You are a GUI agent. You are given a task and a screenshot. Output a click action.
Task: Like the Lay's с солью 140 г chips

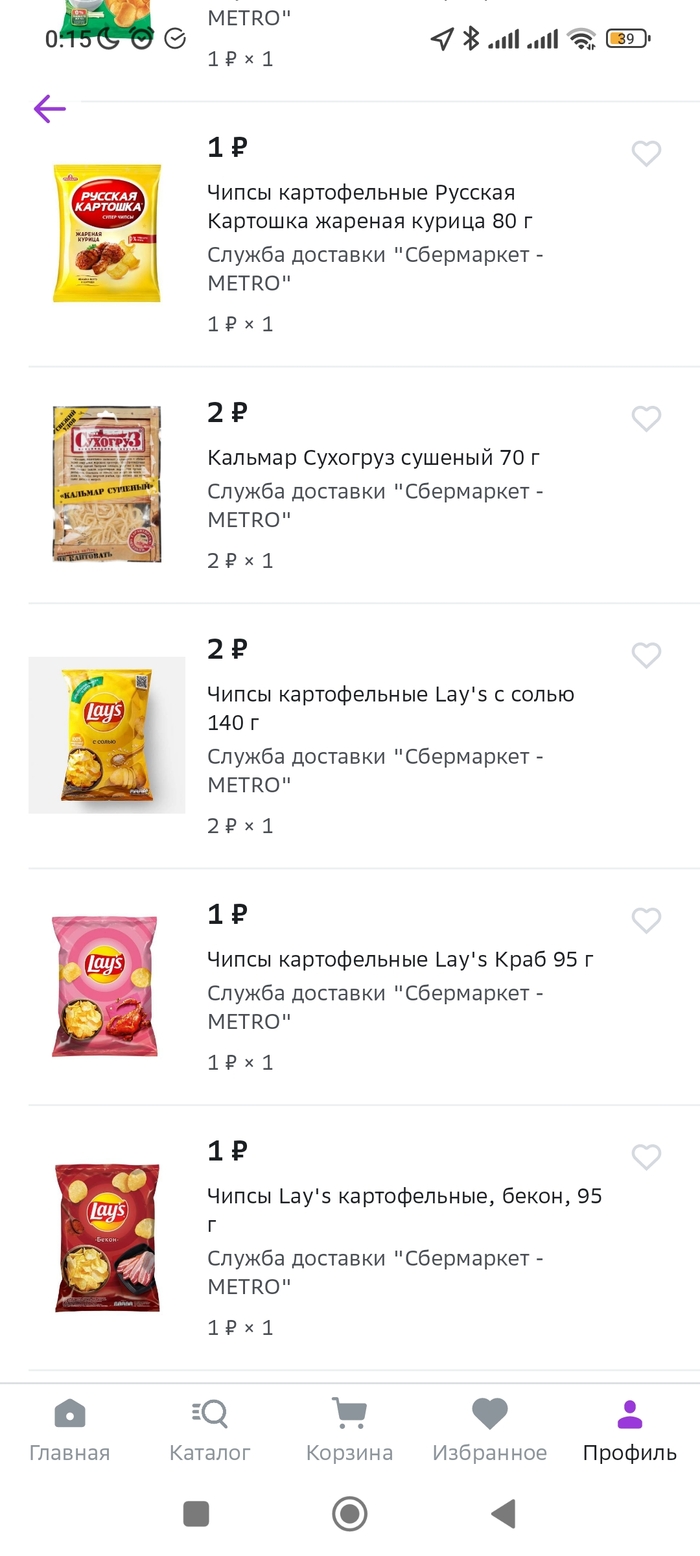tap(646, 655)
